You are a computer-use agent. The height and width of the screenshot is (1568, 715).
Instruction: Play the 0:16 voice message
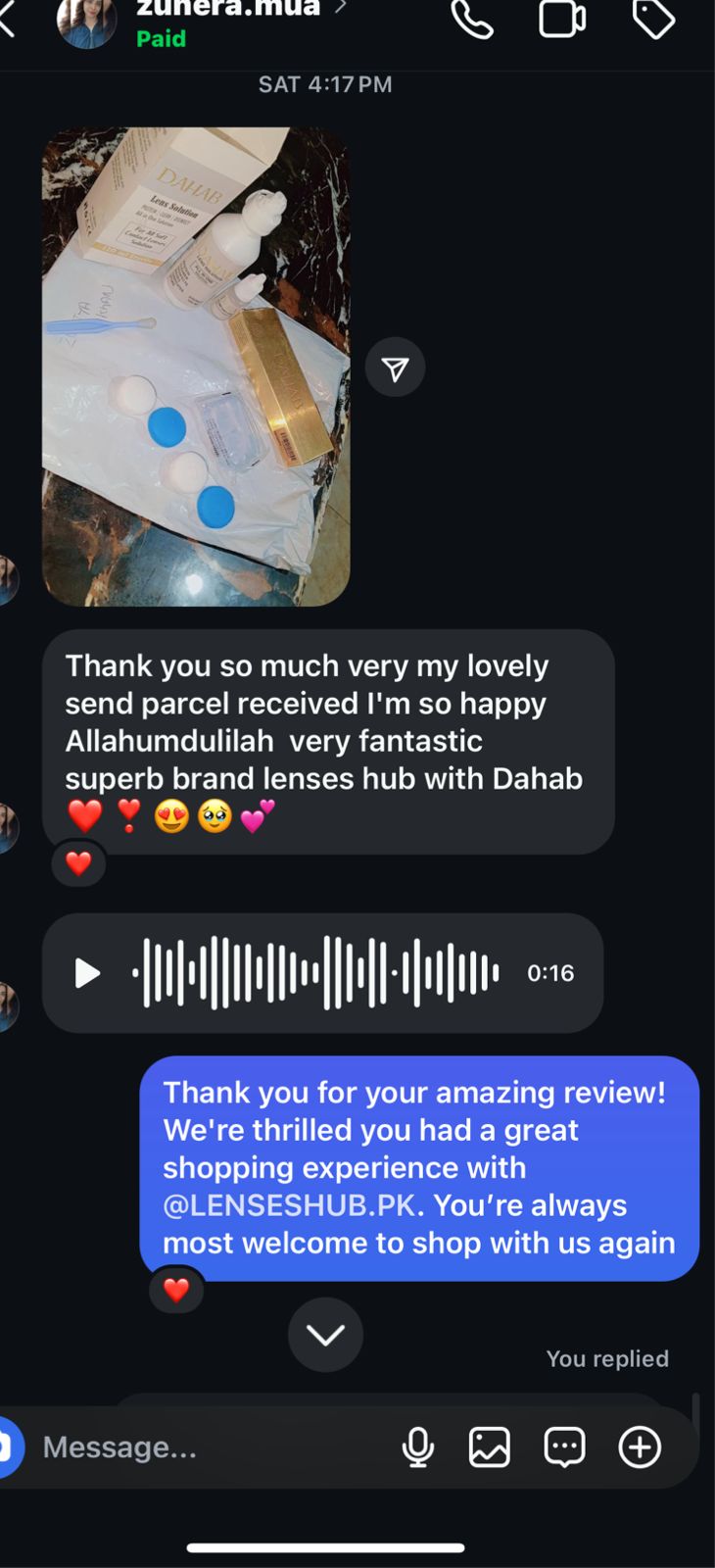pyautogui.click(x=86, y=973)
